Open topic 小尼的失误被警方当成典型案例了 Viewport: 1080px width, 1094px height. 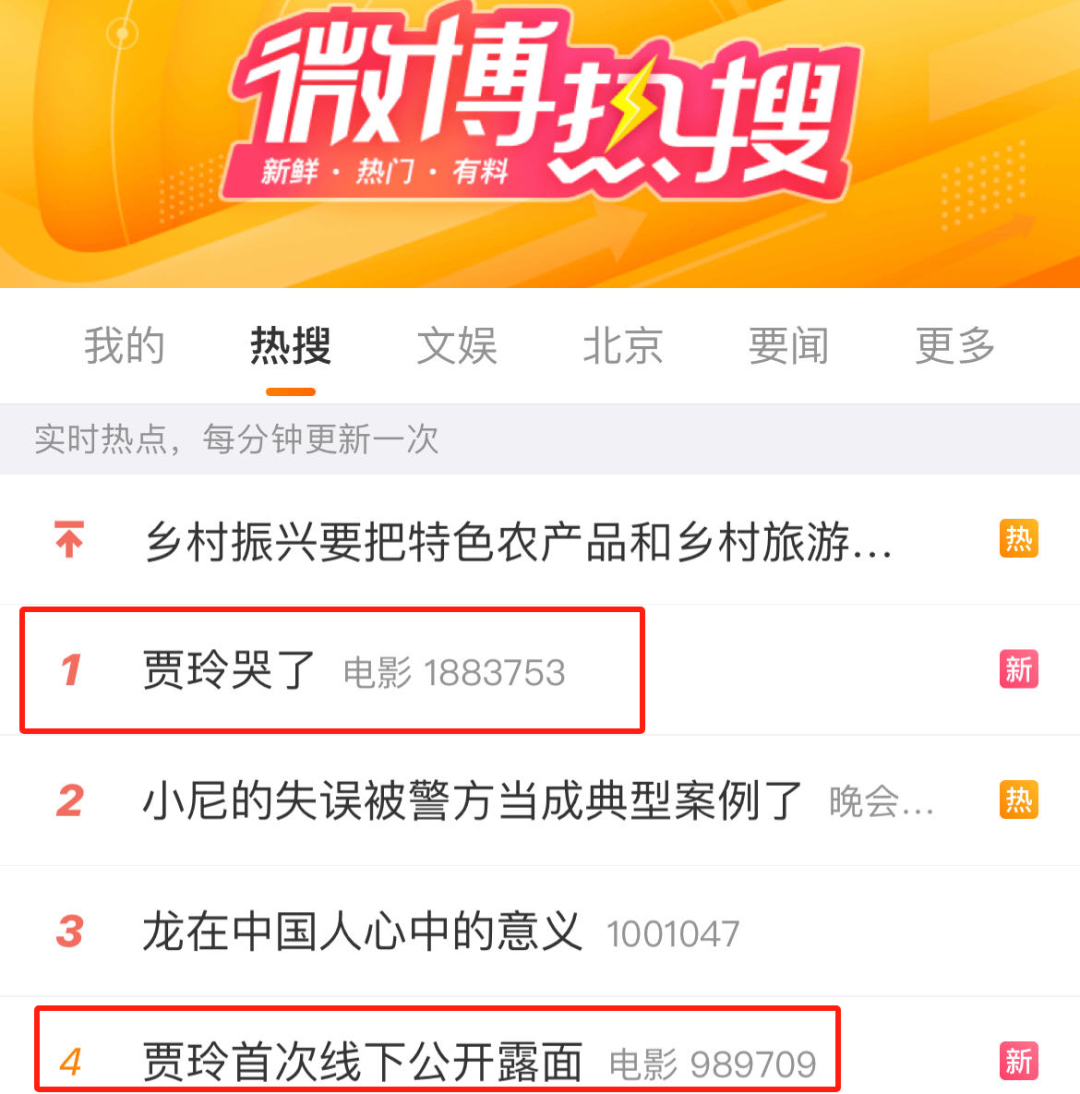[473, 801]
